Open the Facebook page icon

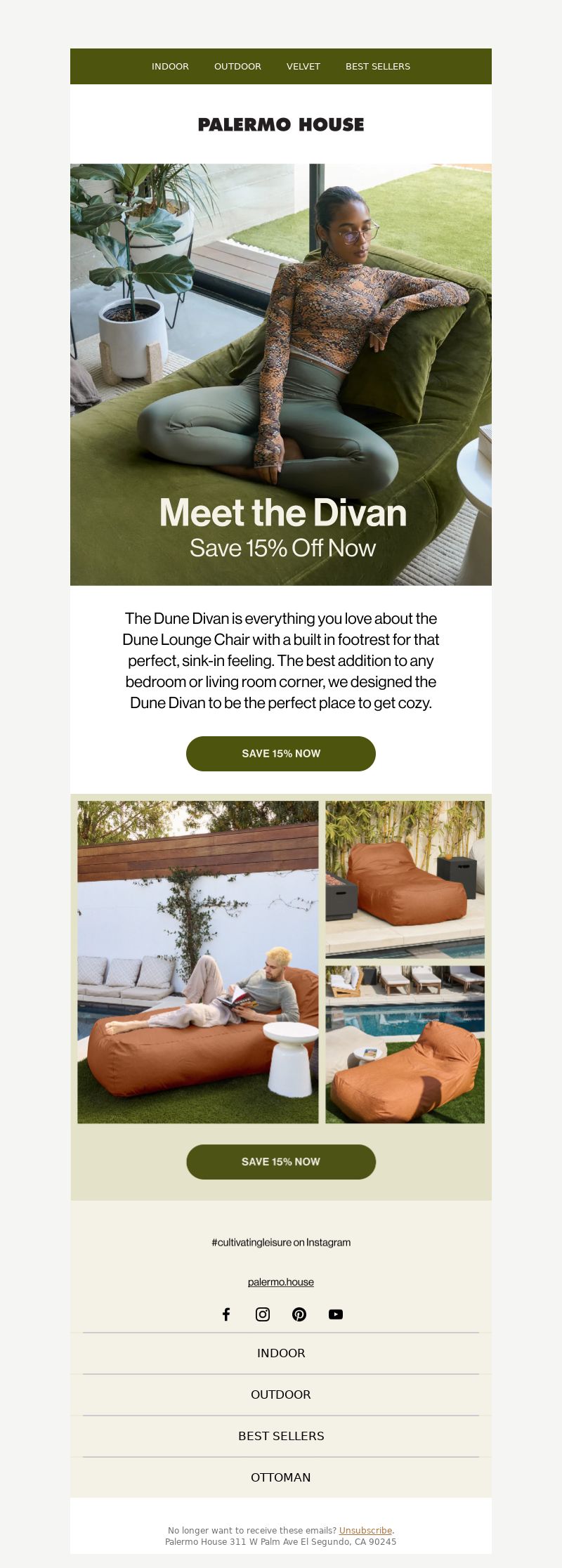[x=226, y=1314]
